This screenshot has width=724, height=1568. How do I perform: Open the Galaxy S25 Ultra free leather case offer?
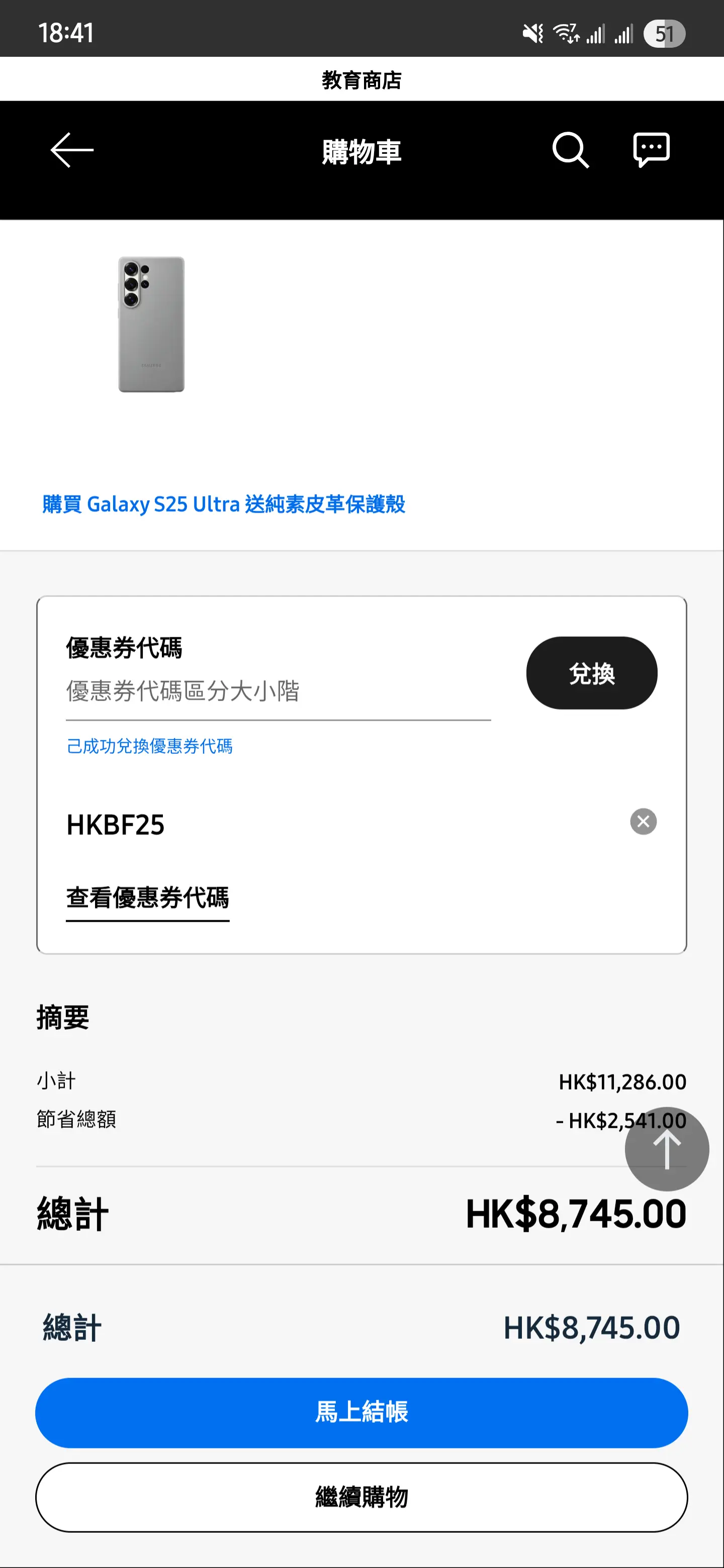[x=223, y=504]
